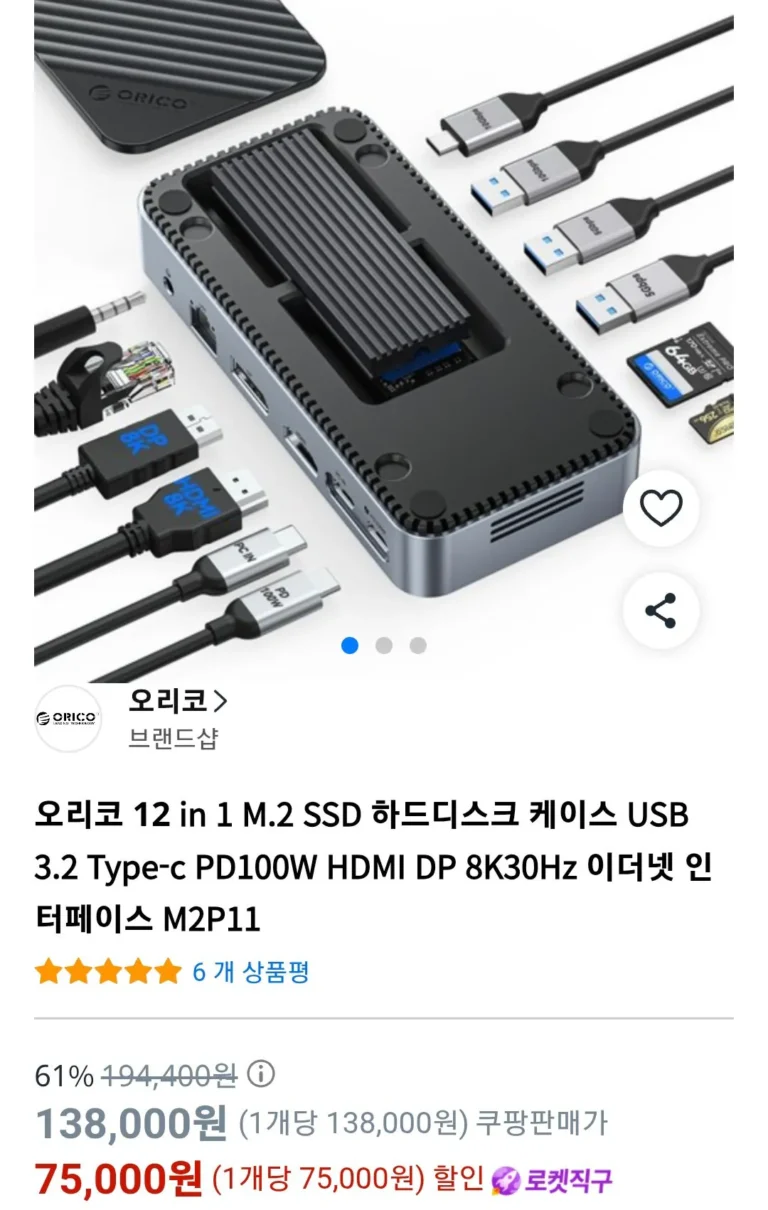Viewport: 768px width, 1210px height.
Task: Jump to the second product image dot
Action: coord(384,645)
